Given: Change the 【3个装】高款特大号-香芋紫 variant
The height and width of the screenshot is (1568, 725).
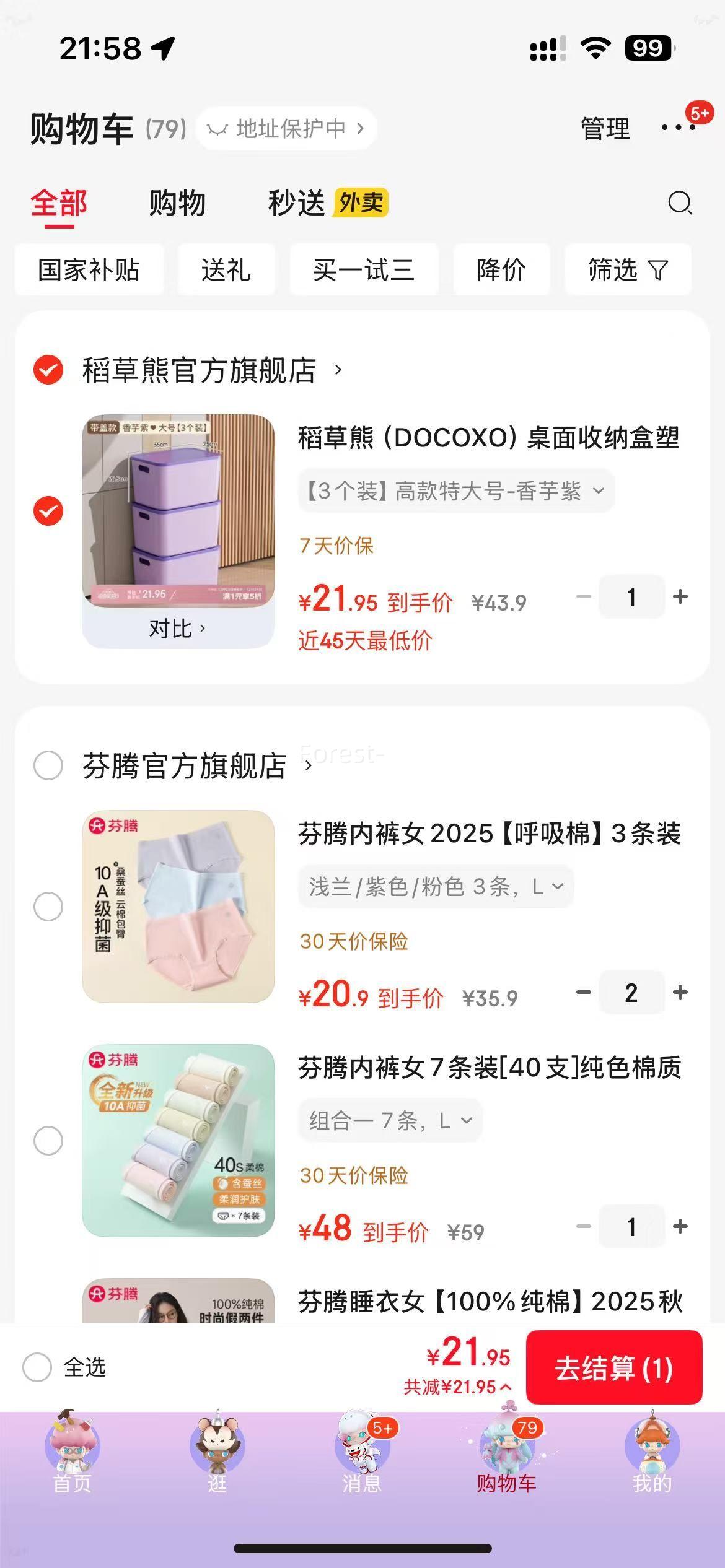Looking at the screenshot, I should pos(456,491).
